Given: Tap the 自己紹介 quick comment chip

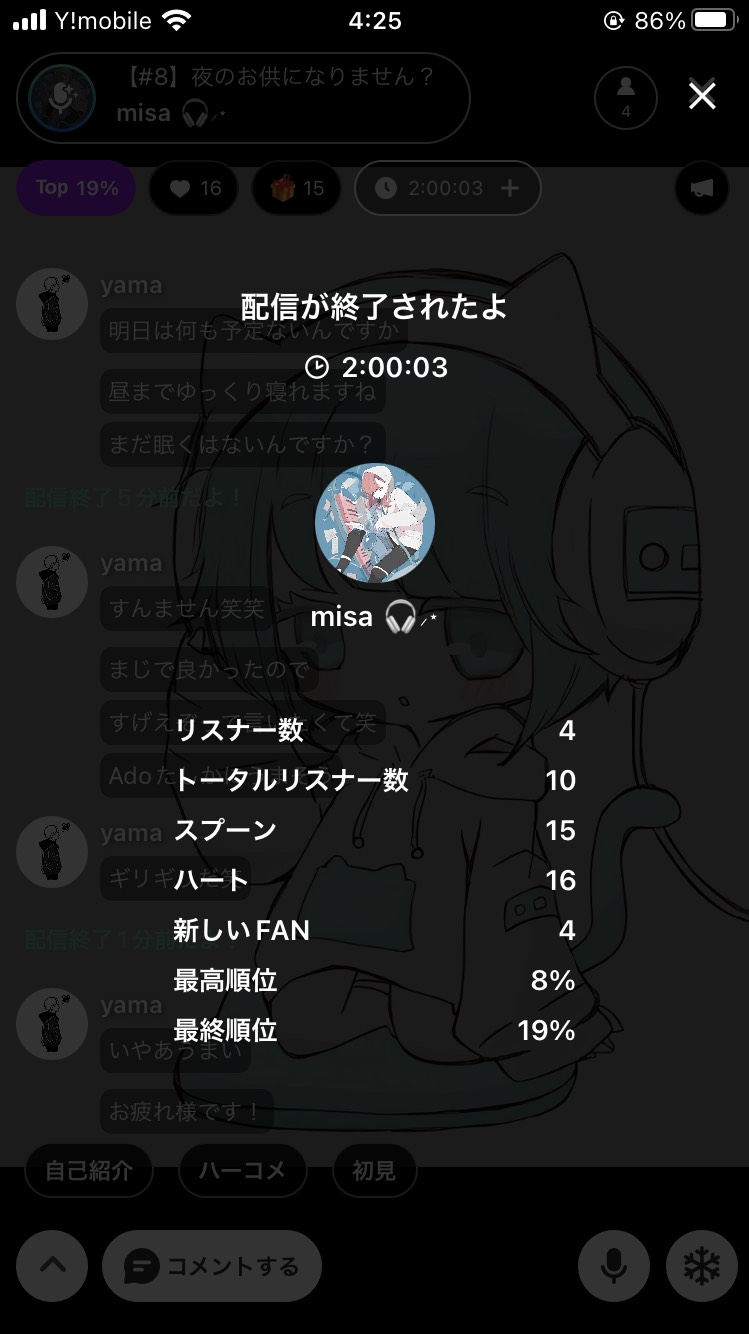Looking at the screenshot, I should click(89, 1170).
